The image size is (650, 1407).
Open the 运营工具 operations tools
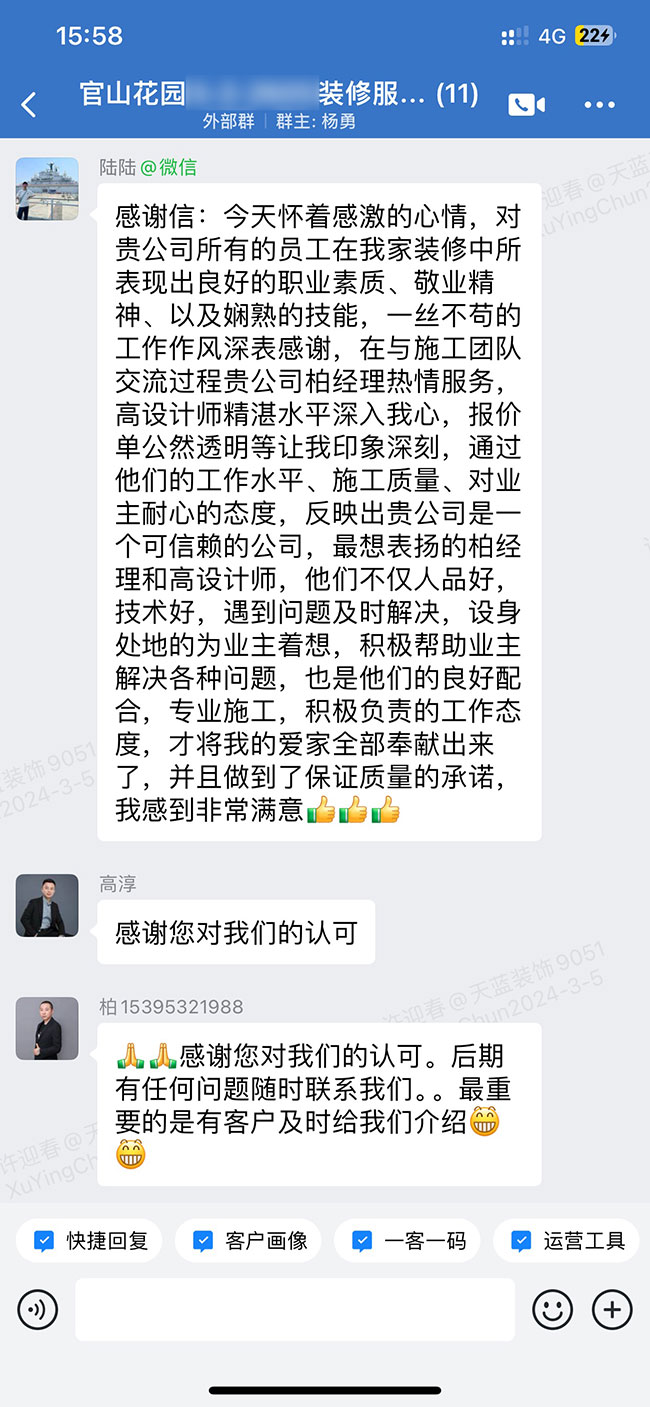click(x=569, y=1241)
